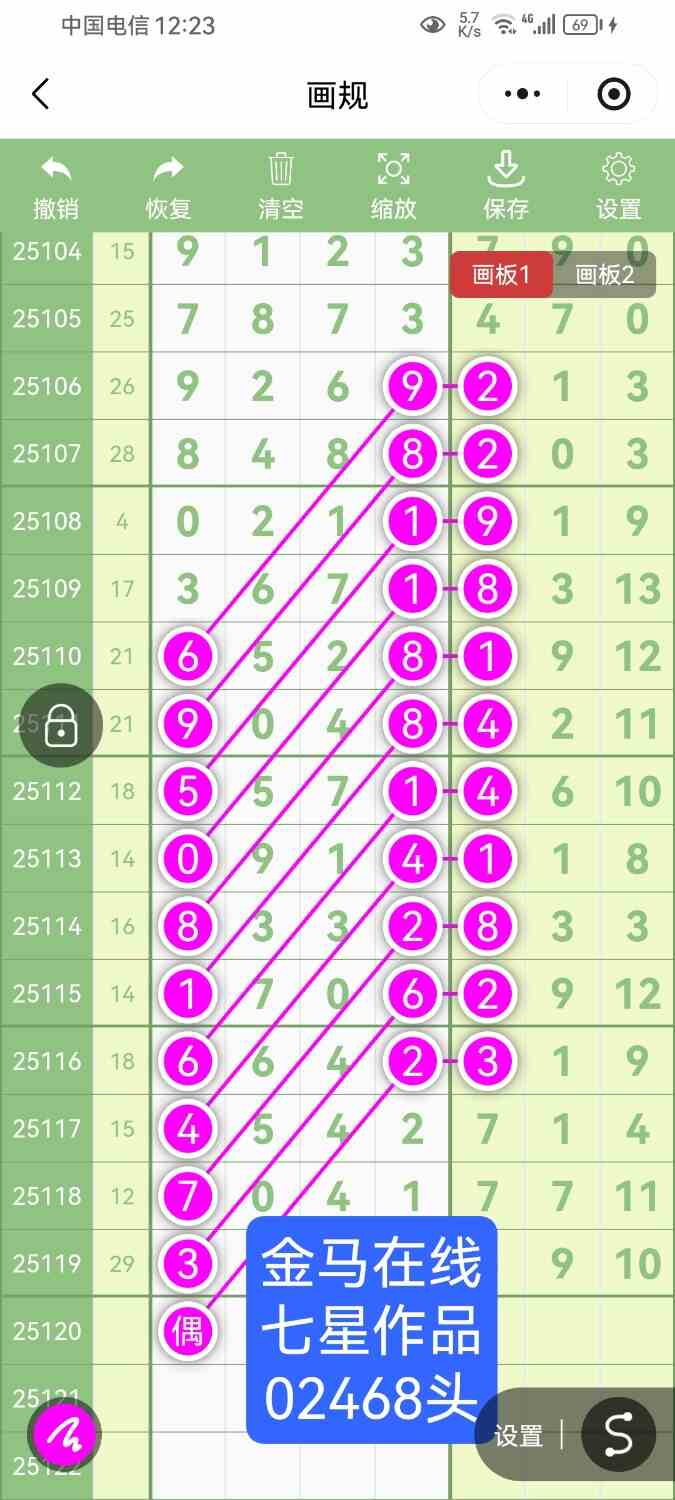The height and width of the screenshot is (1500, 675).
Task: Toggle the lock button
Action: 61,726
